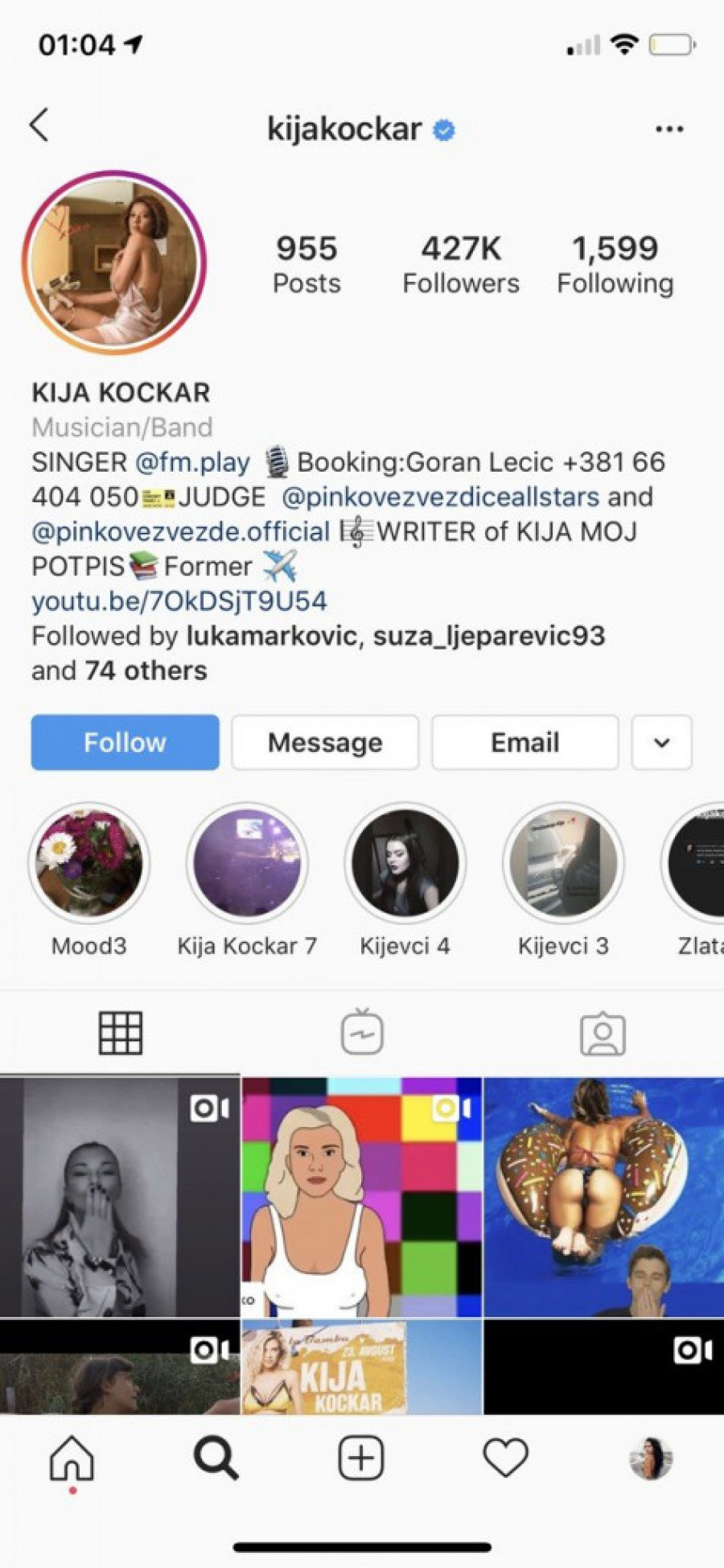
Task: Create a new post with plus icon
Action: [361, 1459]
